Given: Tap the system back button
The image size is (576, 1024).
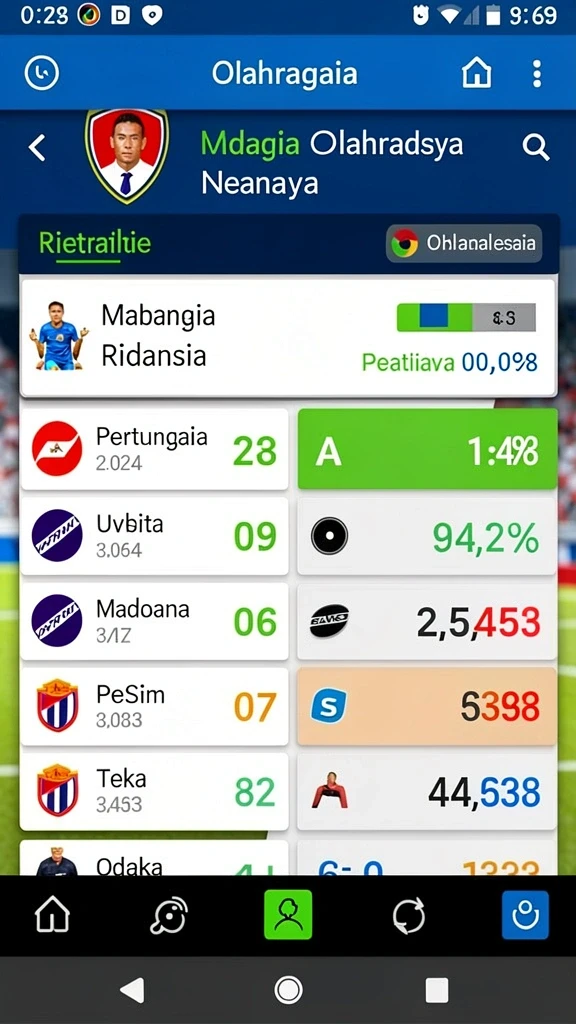Looking at the screenshot, I should pyautogui.click(x=133, y=990).
